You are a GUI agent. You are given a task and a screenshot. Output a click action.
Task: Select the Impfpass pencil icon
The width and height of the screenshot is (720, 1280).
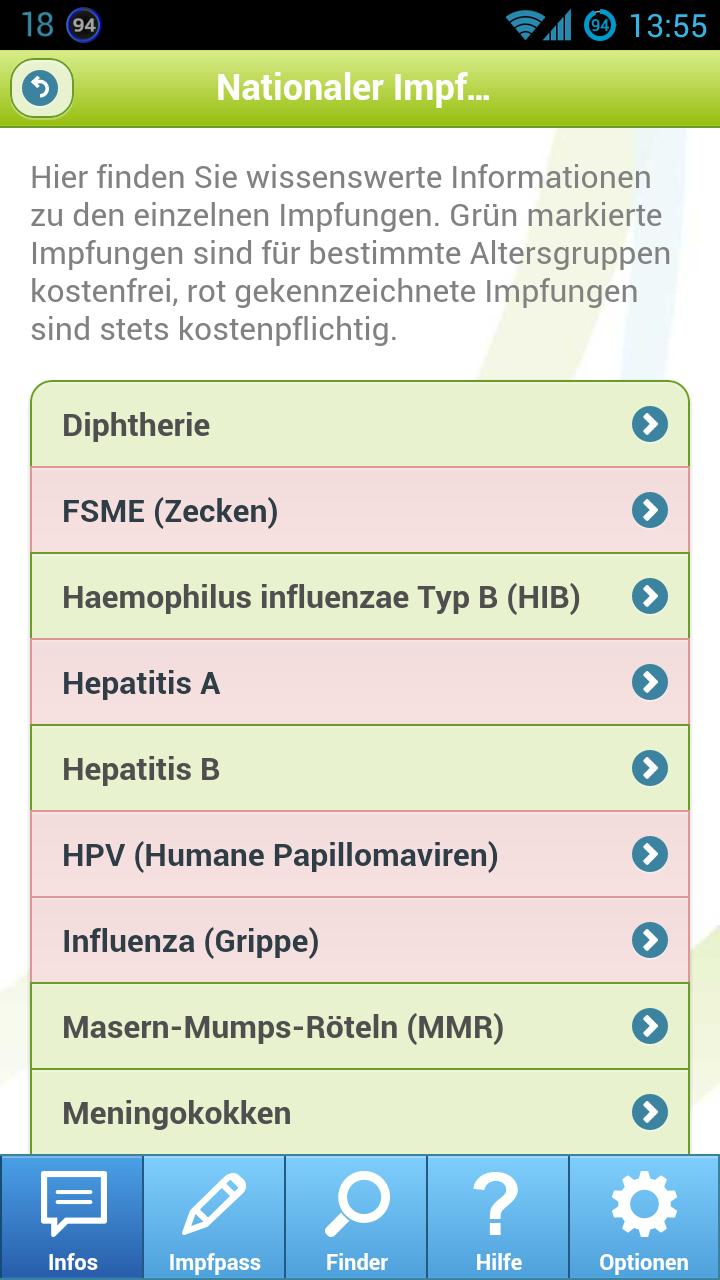coord(214,1204)
